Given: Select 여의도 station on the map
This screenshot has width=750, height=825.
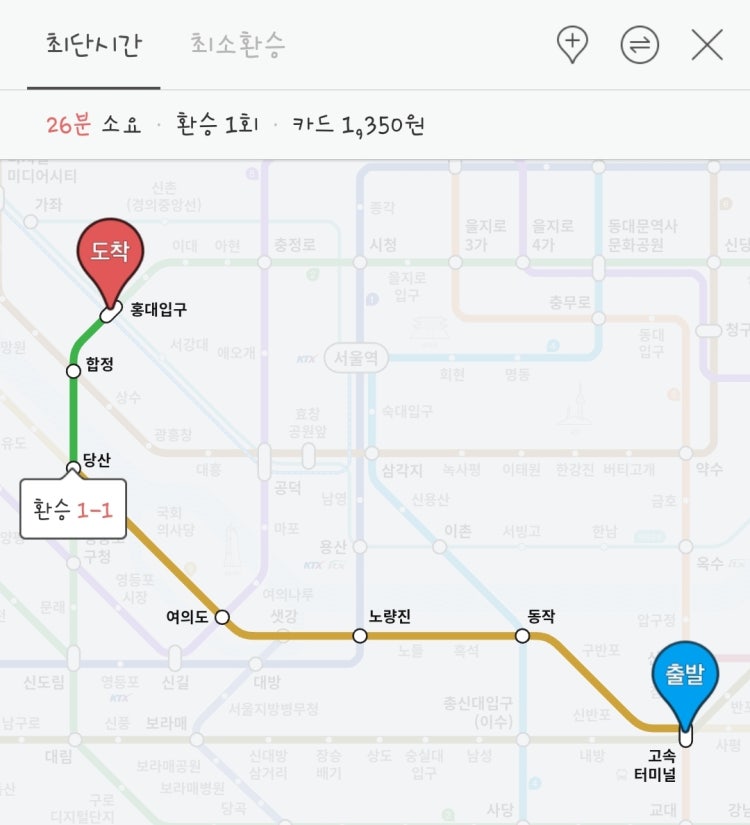Looking at the screenshot, I should point(222,617).
